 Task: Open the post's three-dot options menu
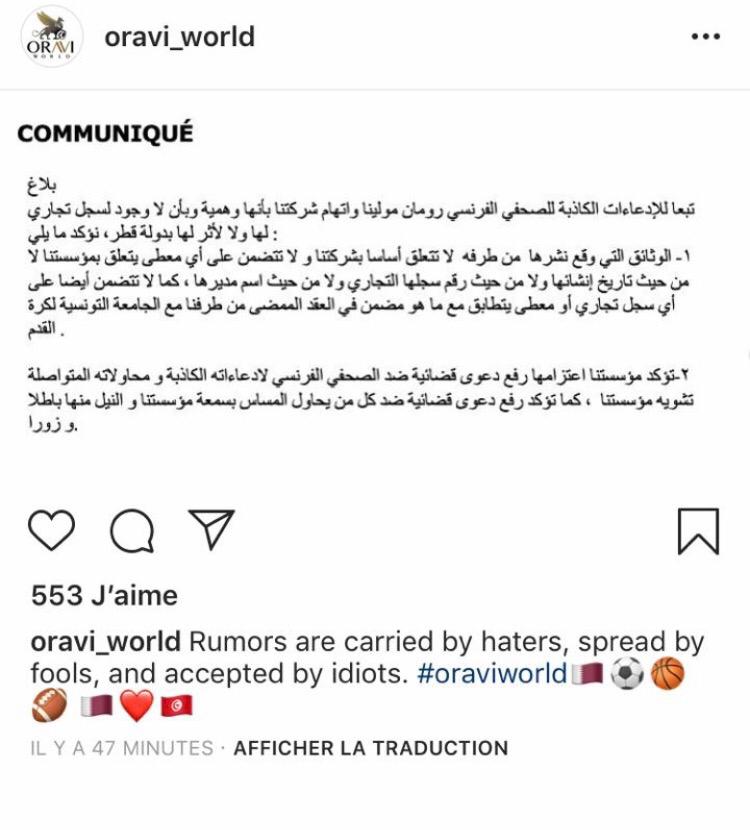(x=705, y=38)
